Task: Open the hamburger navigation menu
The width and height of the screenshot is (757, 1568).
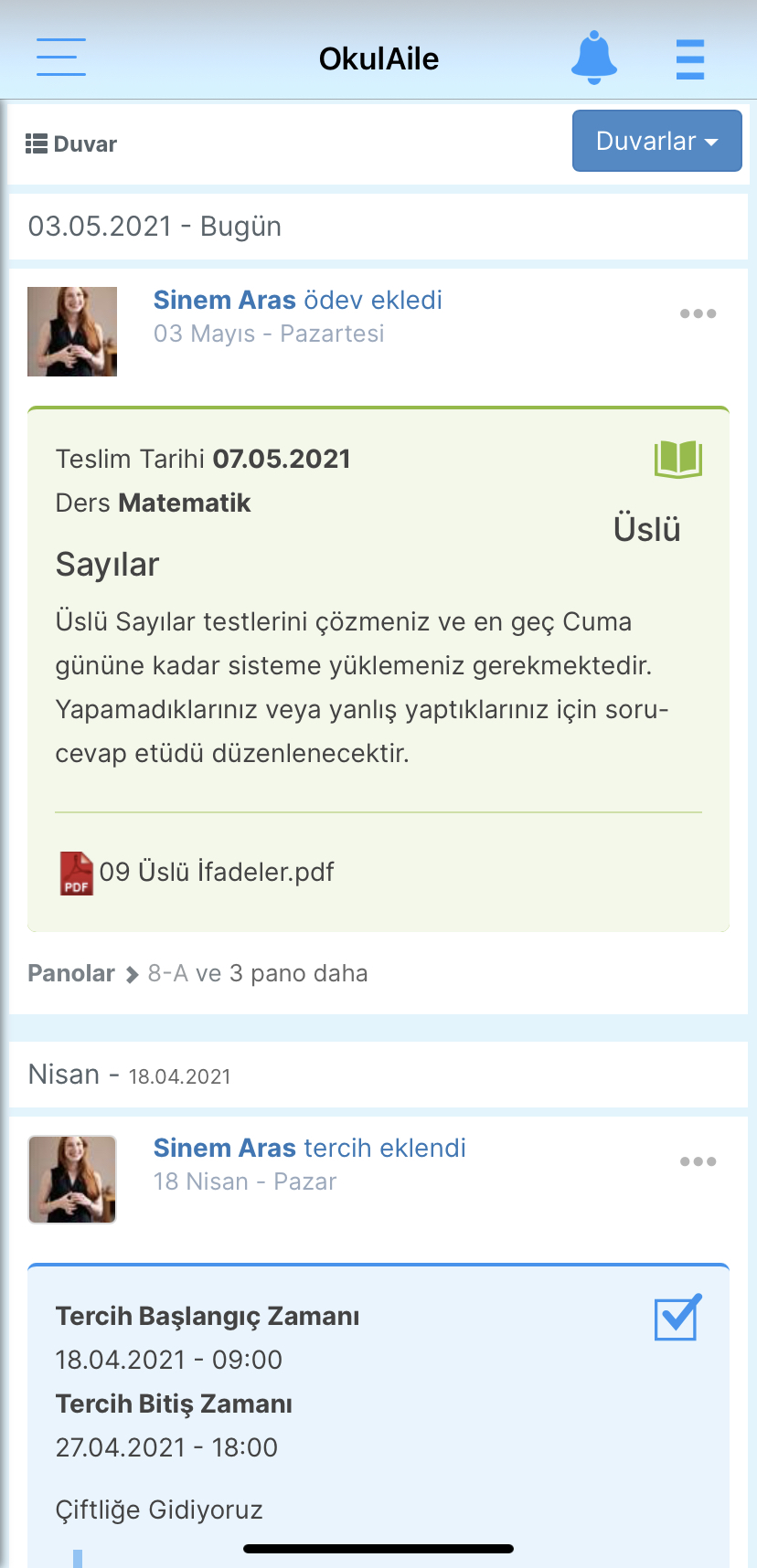Action: 60,58
